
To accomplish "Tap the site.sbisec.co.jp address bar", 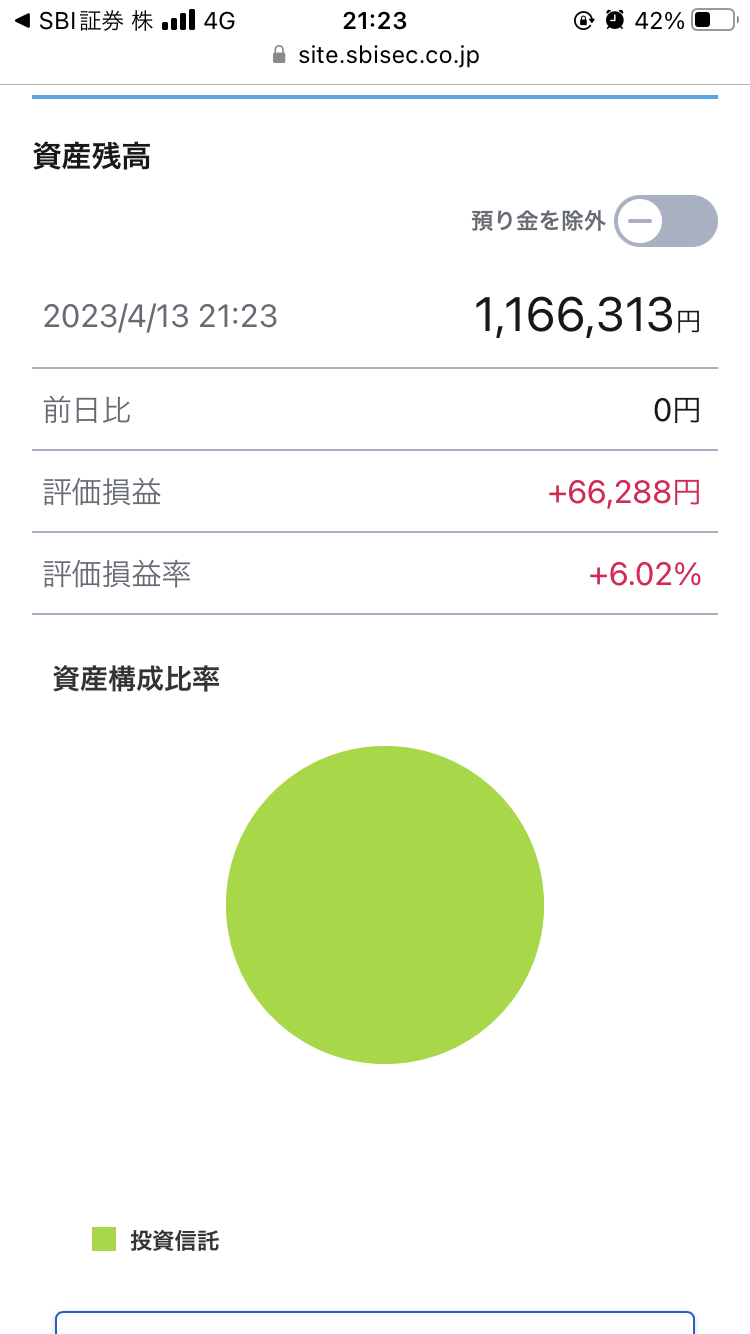I will pyautogui.click(x=375, y=55).
